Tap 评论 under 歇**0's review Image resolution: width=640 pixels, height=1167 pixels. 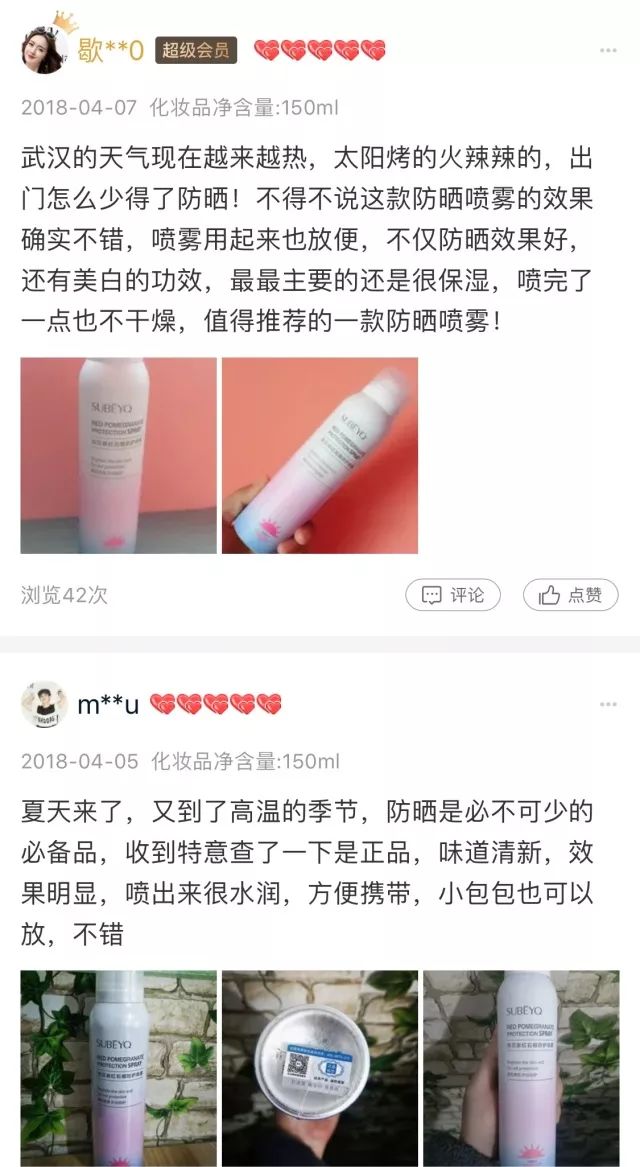click(x=452, y=595)
